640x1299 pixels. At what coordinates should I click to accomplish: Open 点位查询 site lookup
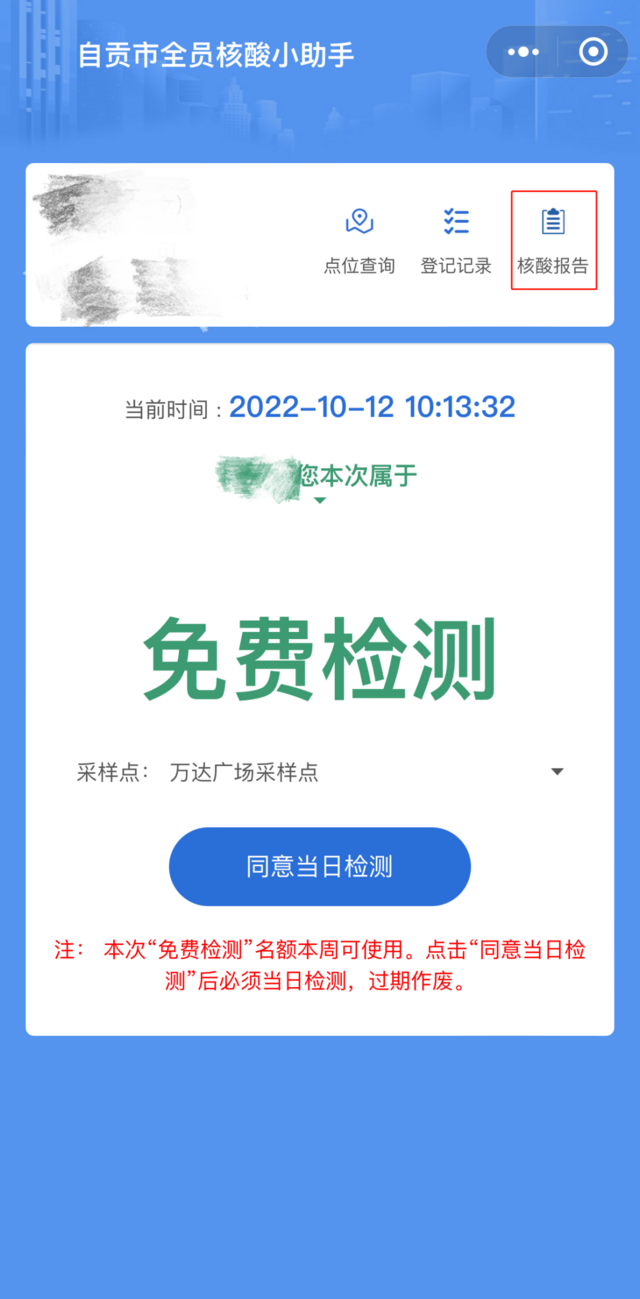[359, 241]
